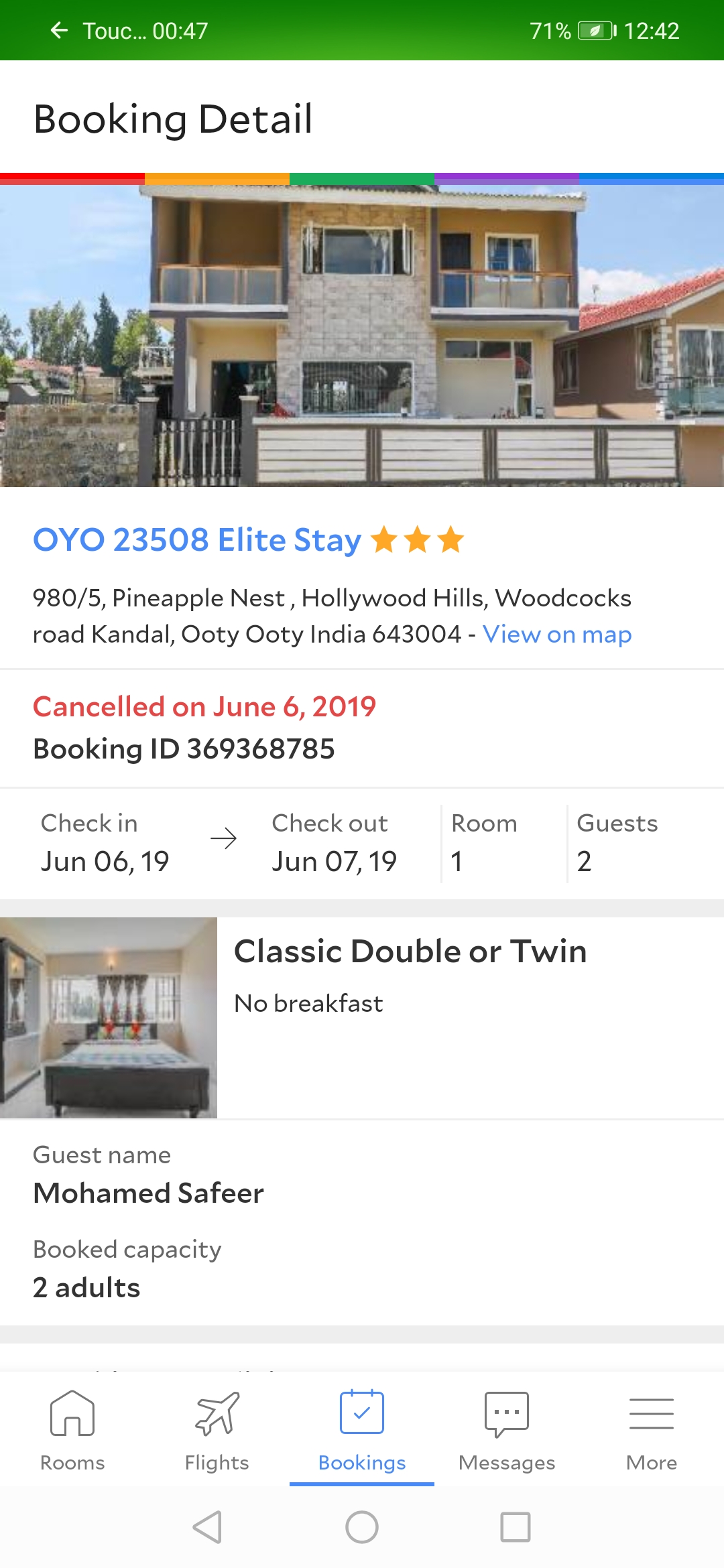This screenshot has width=724, height=1568.
Task: Open the More menu tab
Action: (x=651, y=1429)
